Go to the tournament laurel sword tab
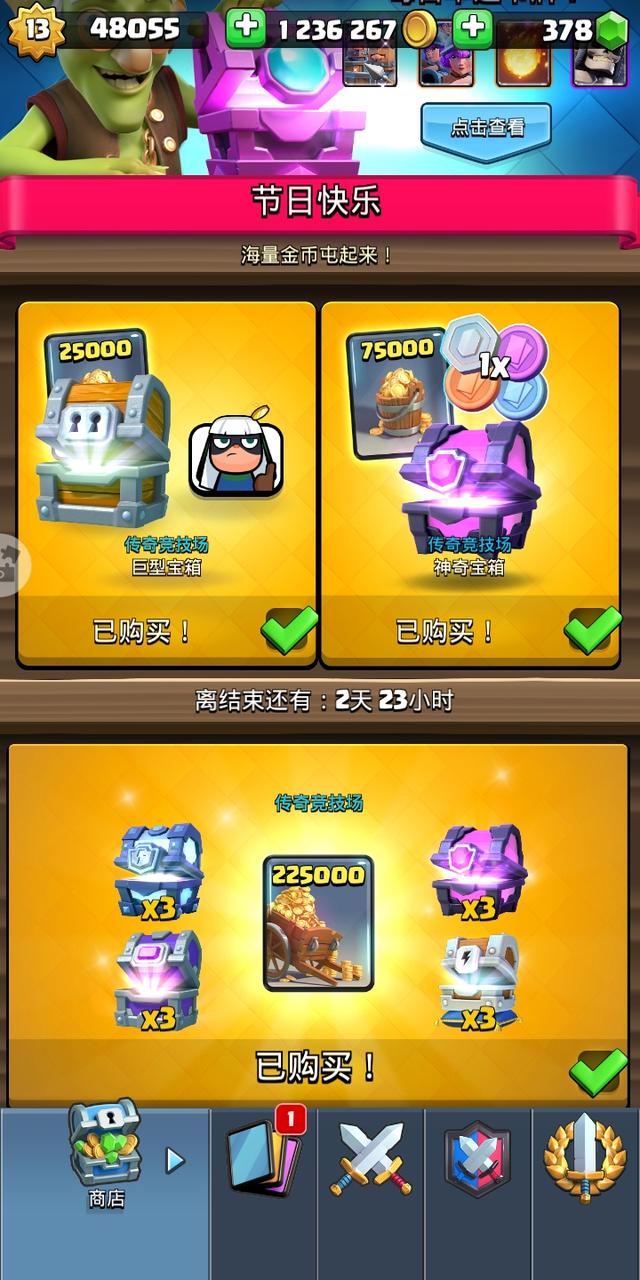 click(x=585, y=1160)
